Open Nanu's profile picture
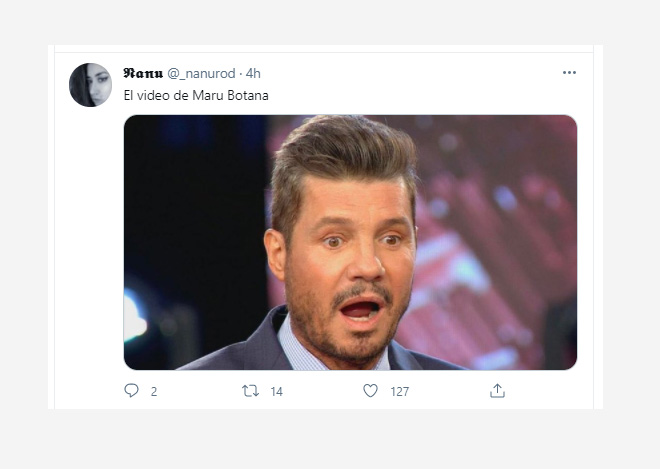Viewport: 660px width, 469px height. (x=90, y=85)
